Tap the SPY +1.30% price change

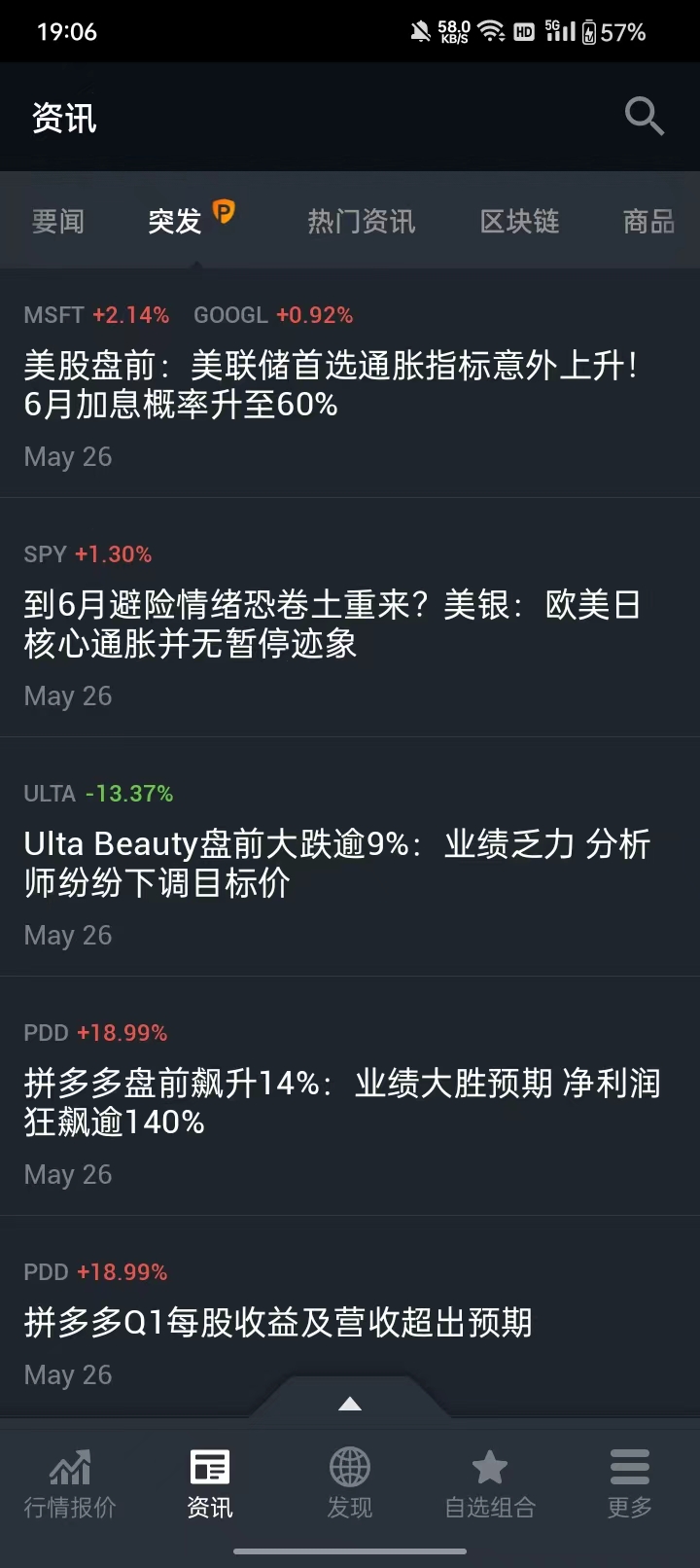(x=114, y=554)
